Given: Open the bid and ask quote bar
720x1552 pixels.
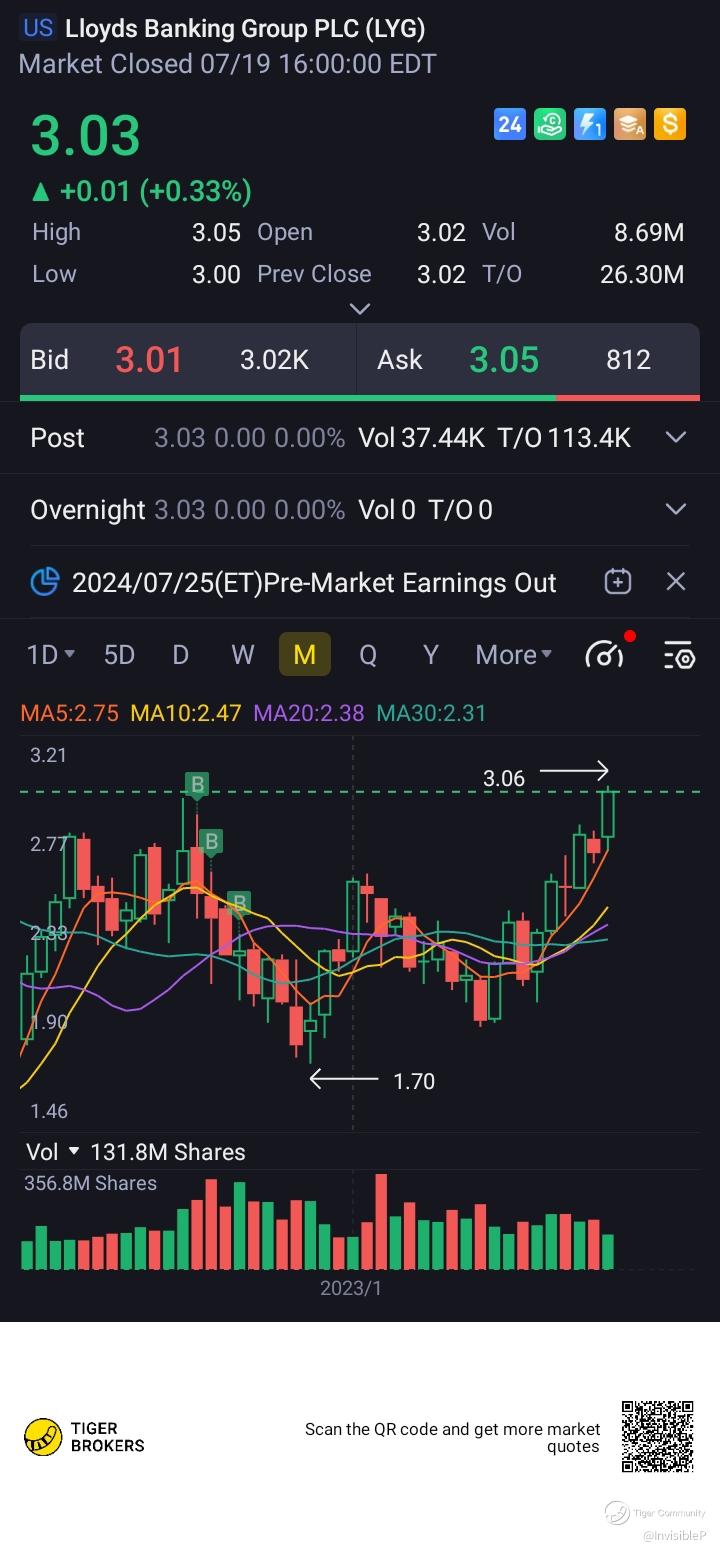Looking at the screenshot, I should (360, 360).
